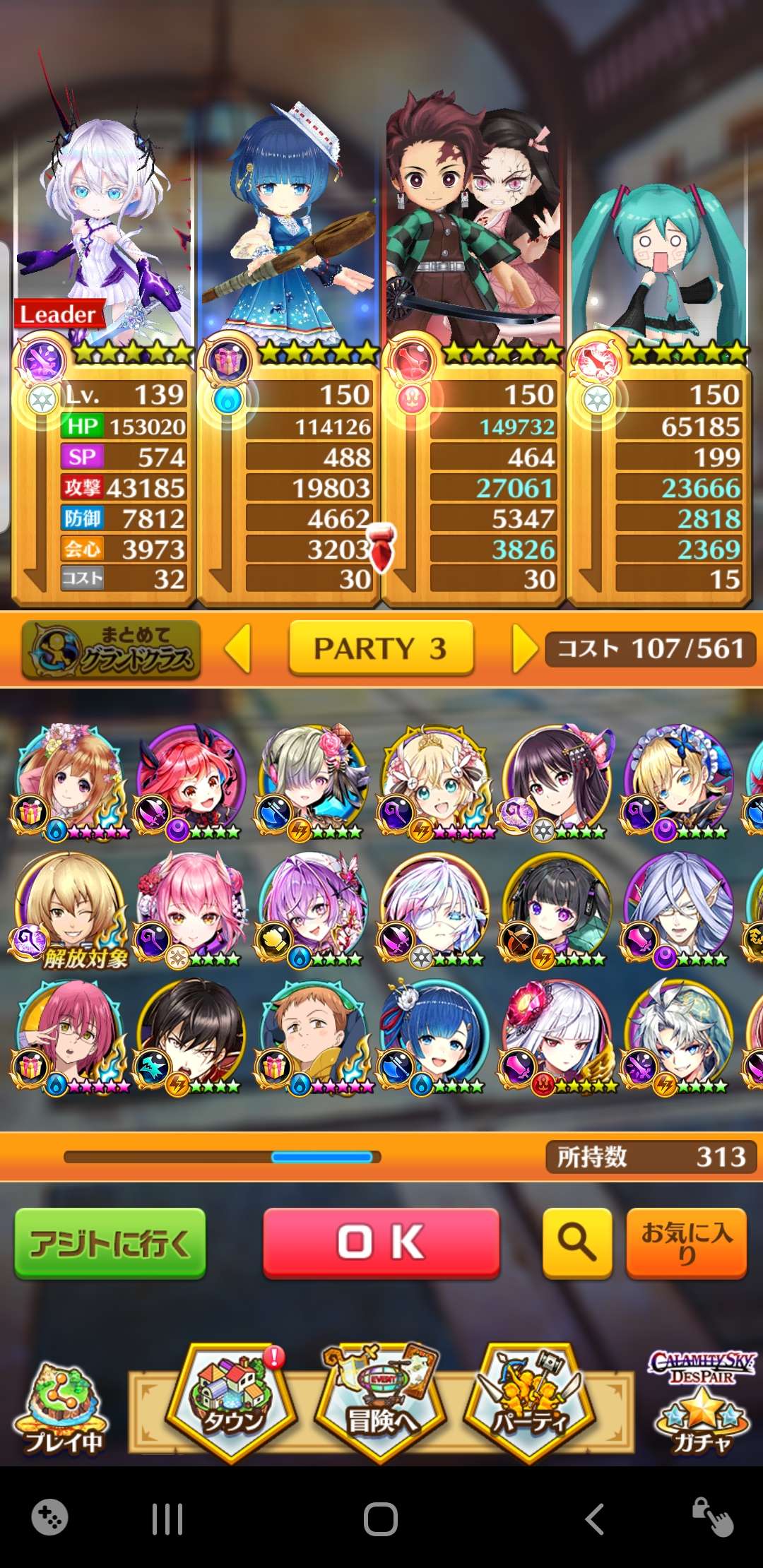Open the お気に入り favorites button
The height and width of the screenshot is (1568, 763).
click(686, 1243)
